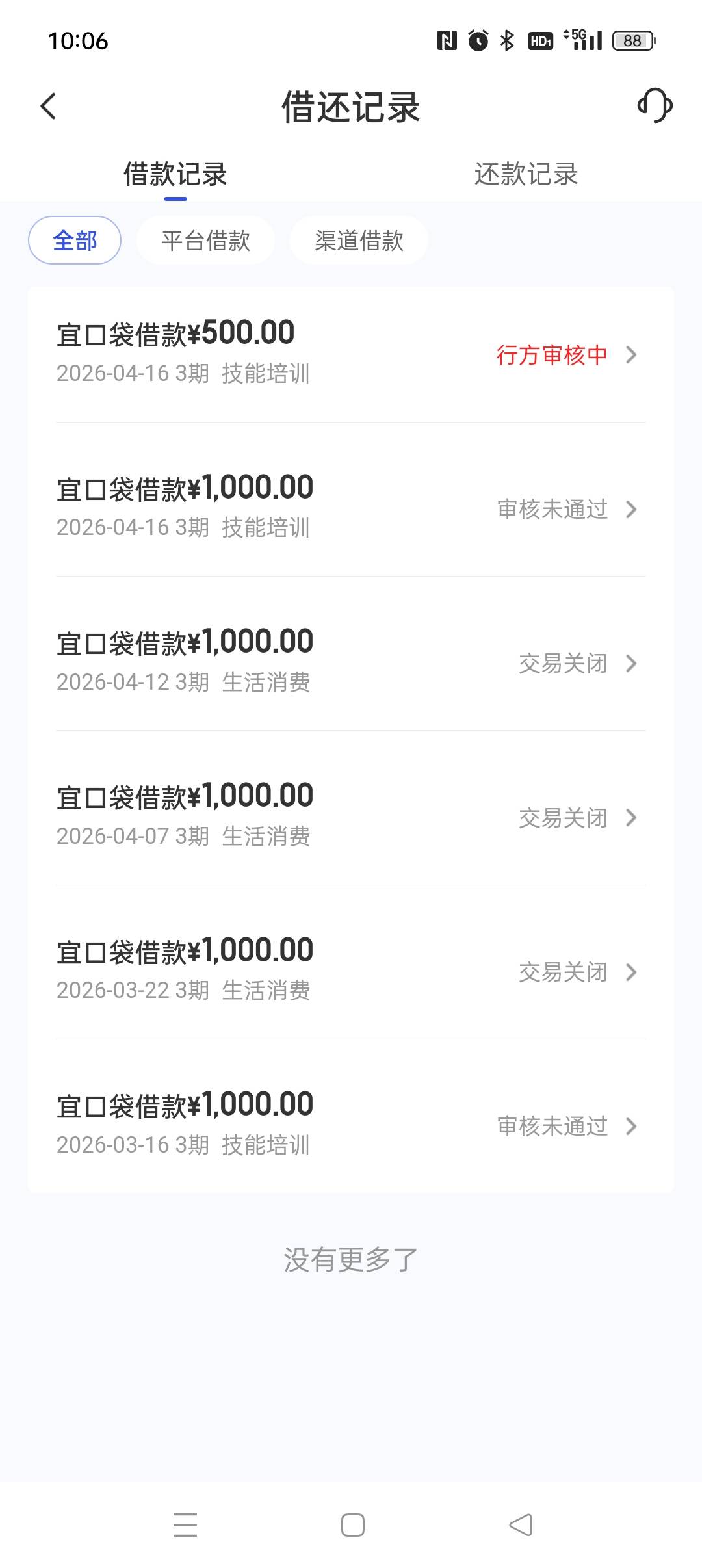Open customer service headset icon

tap(655, 105)
